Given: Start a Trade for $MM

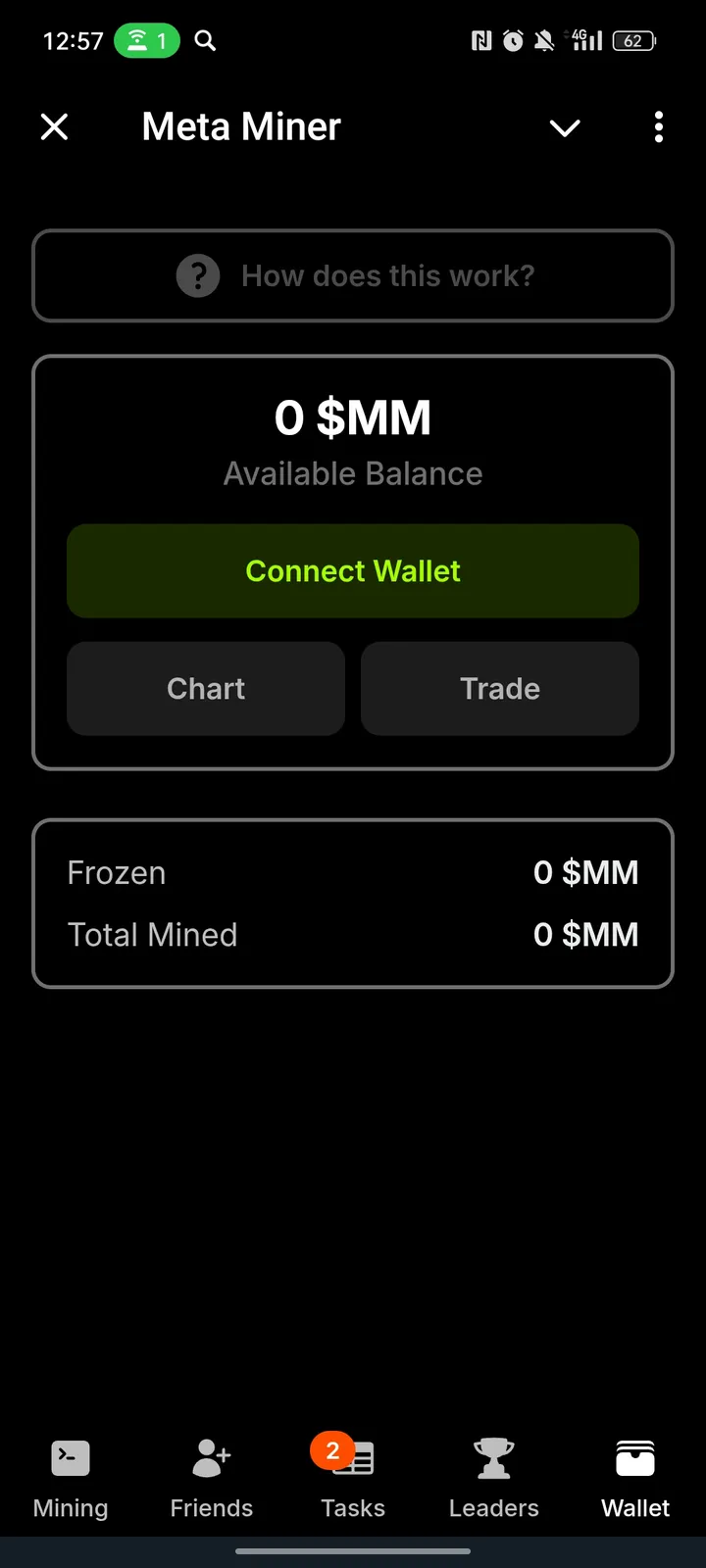Looking at the screenshot, I should pyautogui.click(x=500, y=689).
